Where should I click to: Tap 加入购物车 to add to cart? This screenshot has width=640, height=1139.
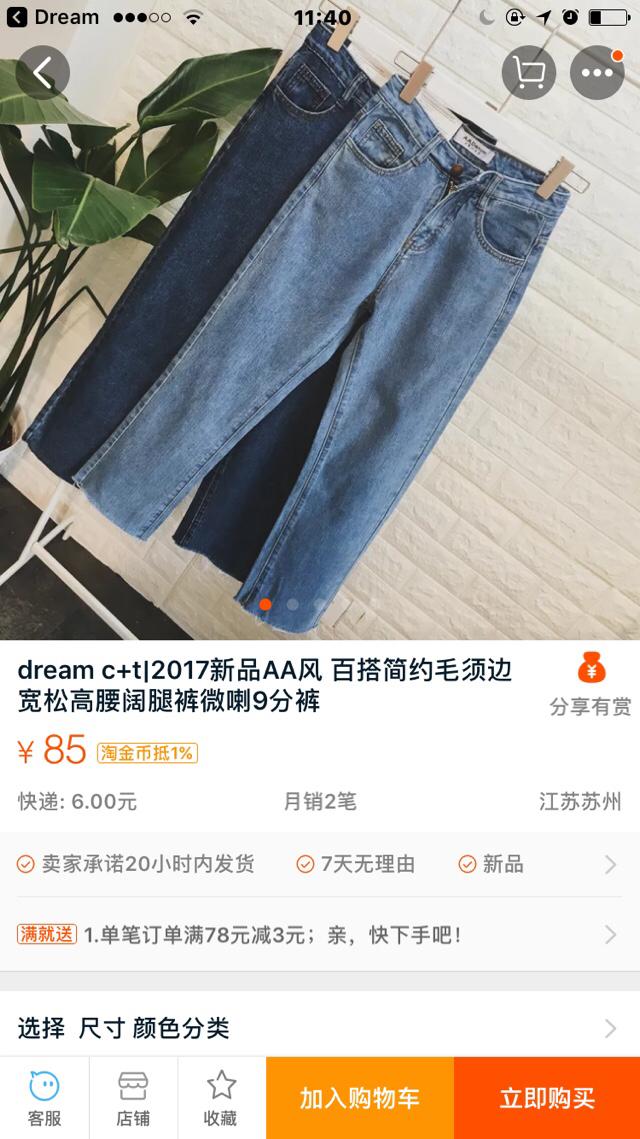pos(360,1098)
